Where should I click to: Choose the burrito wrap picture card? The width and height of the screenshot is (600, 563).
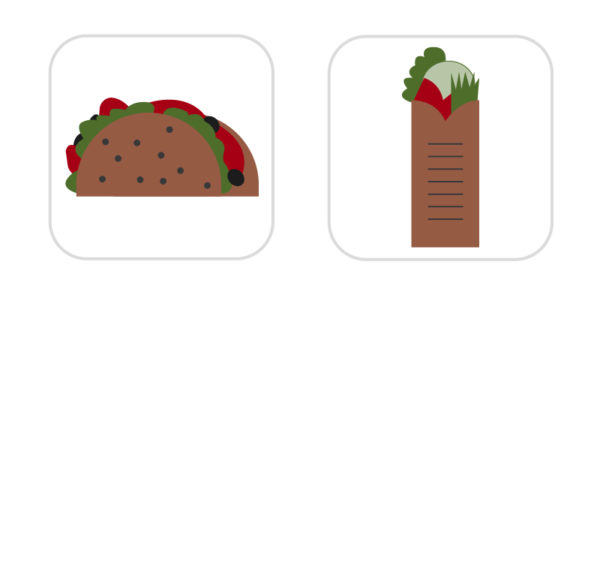click(440, 148)
